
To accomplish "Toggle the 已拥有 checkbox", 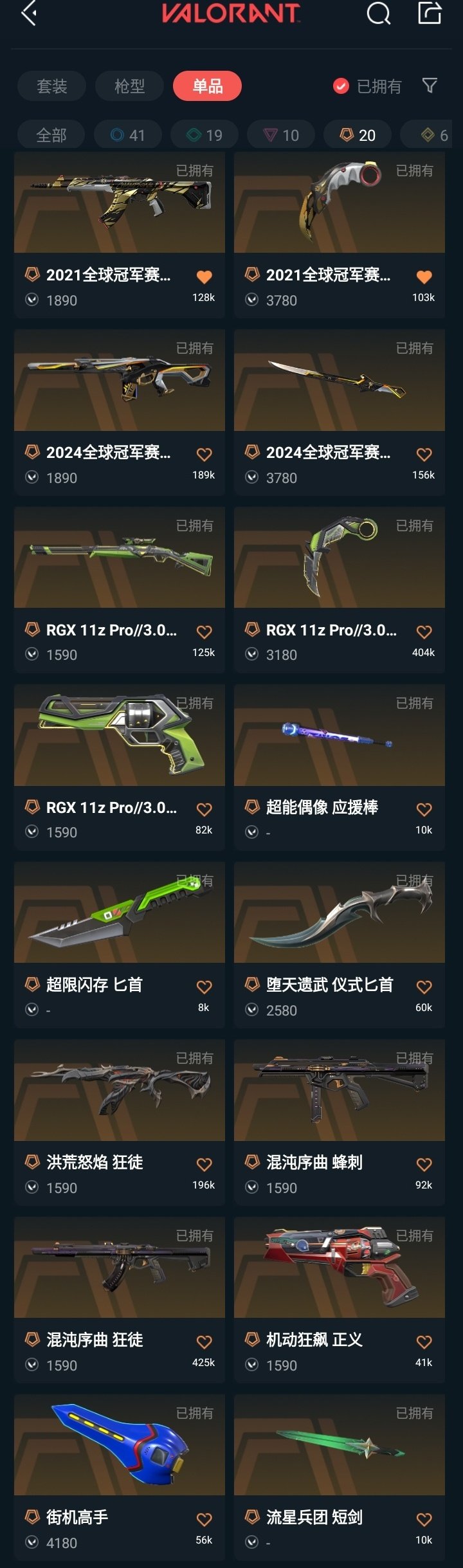I will coord(341,86).
